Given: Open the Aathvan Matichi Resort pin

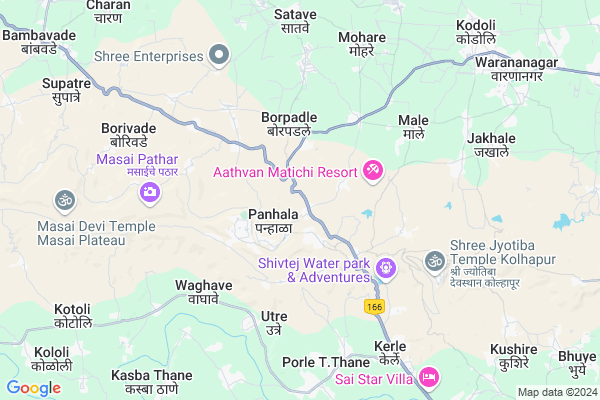Looking at the screenshot, I should (374, 172).
